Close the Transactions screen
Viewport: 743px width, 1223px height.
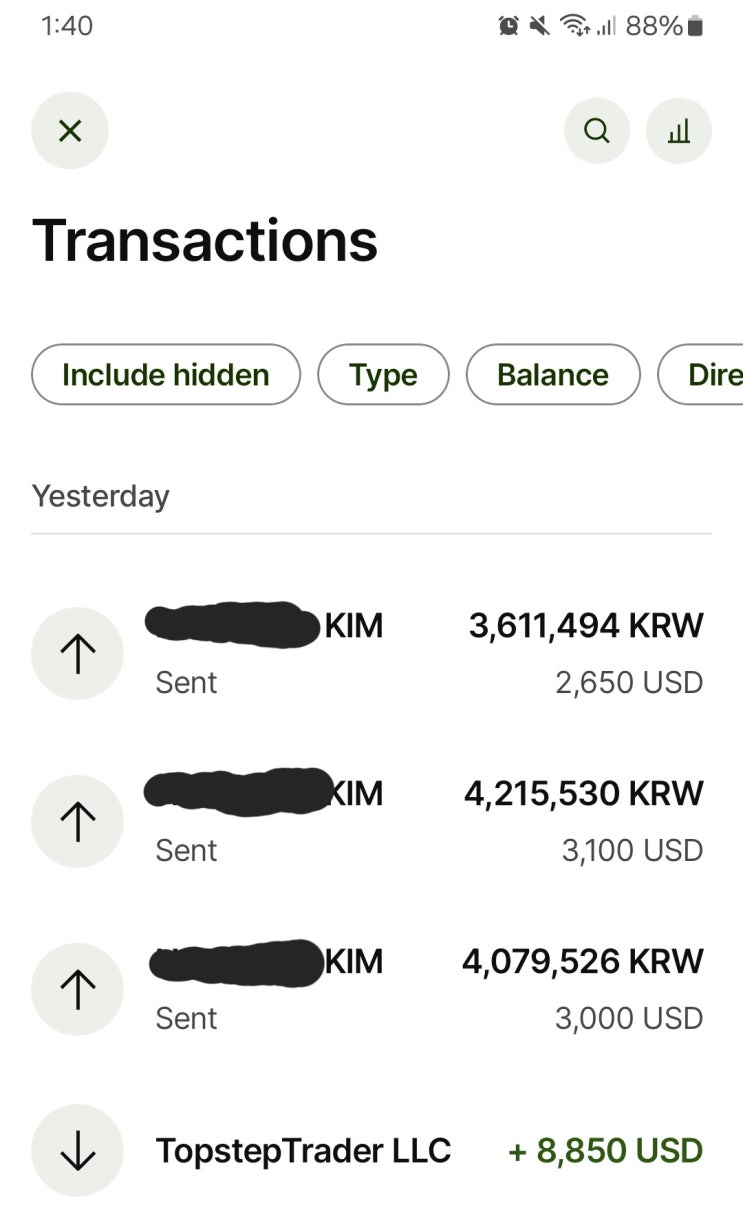tap(70, 130)
